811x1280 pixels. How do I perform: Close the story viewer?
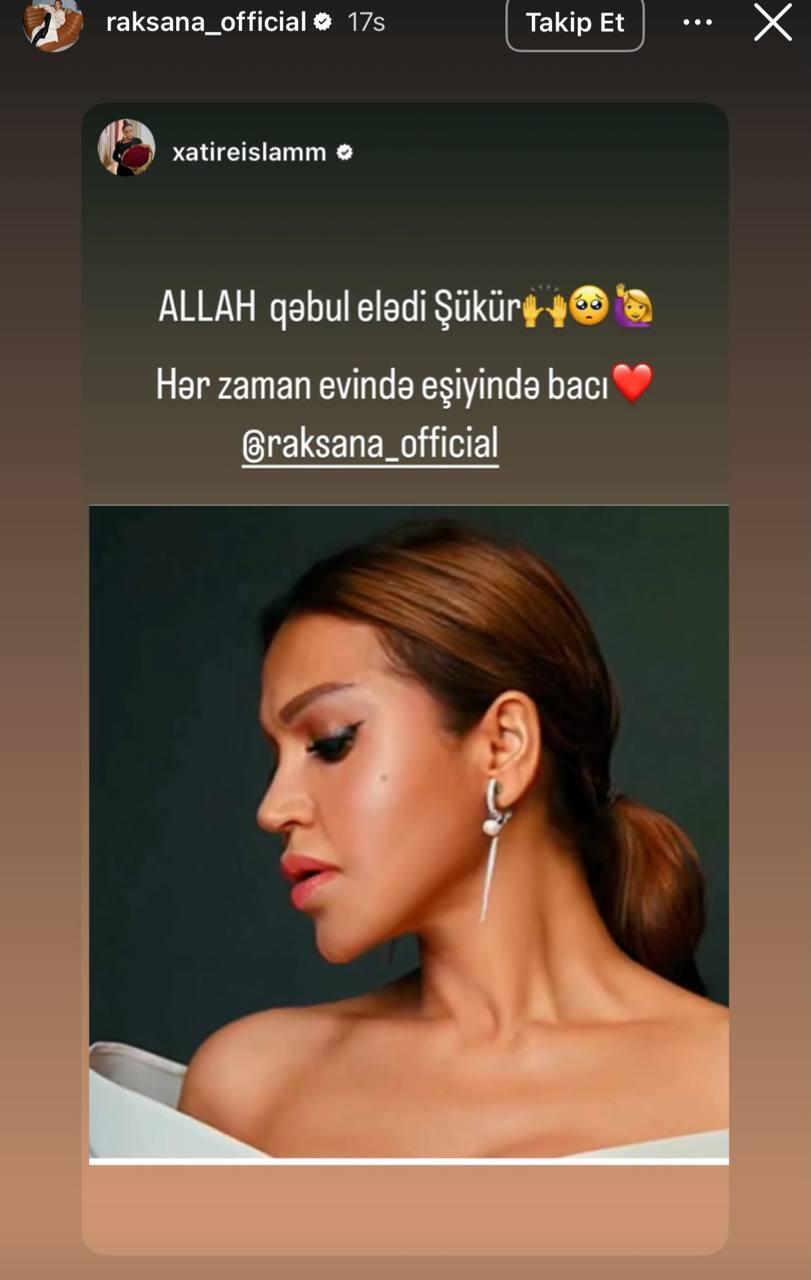(772, 22)
